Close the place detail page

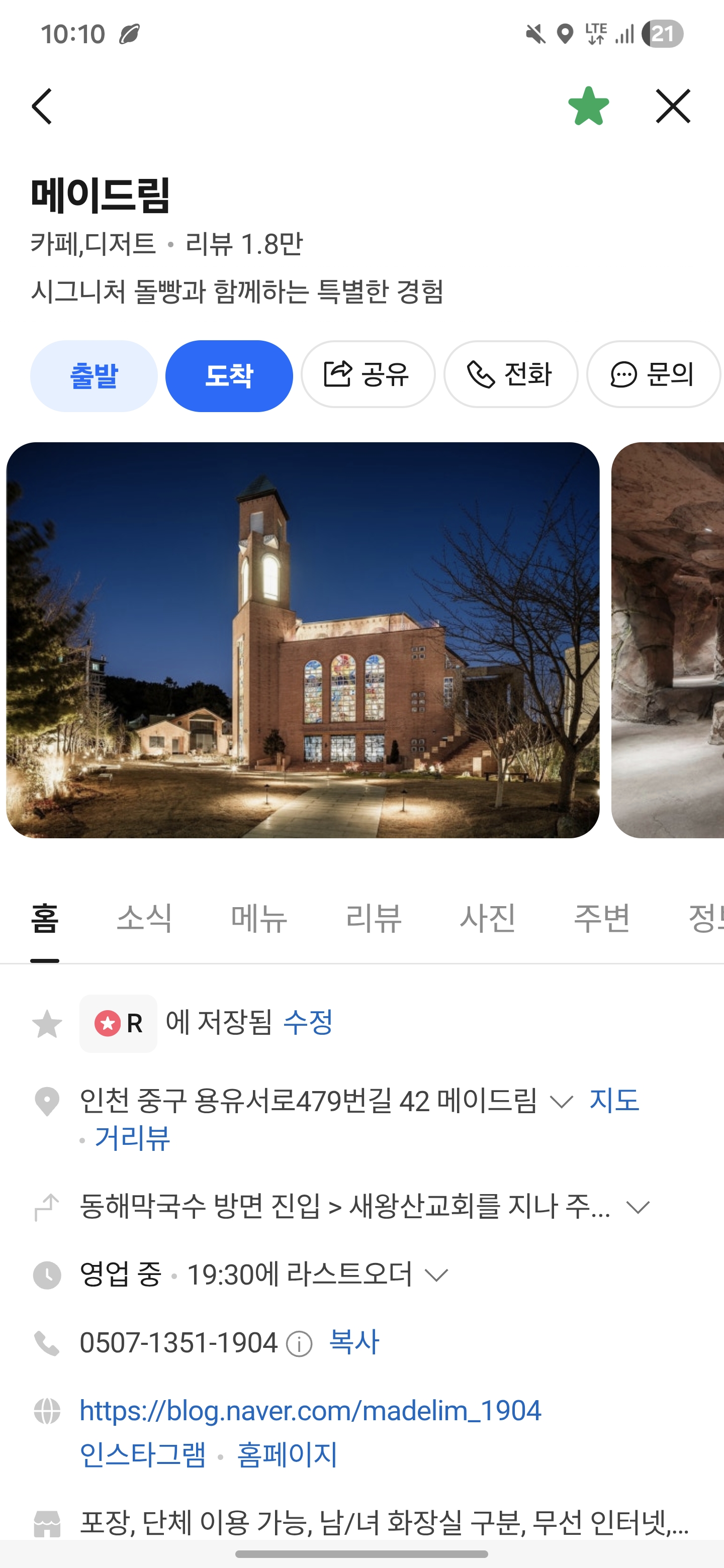[673, 107]
